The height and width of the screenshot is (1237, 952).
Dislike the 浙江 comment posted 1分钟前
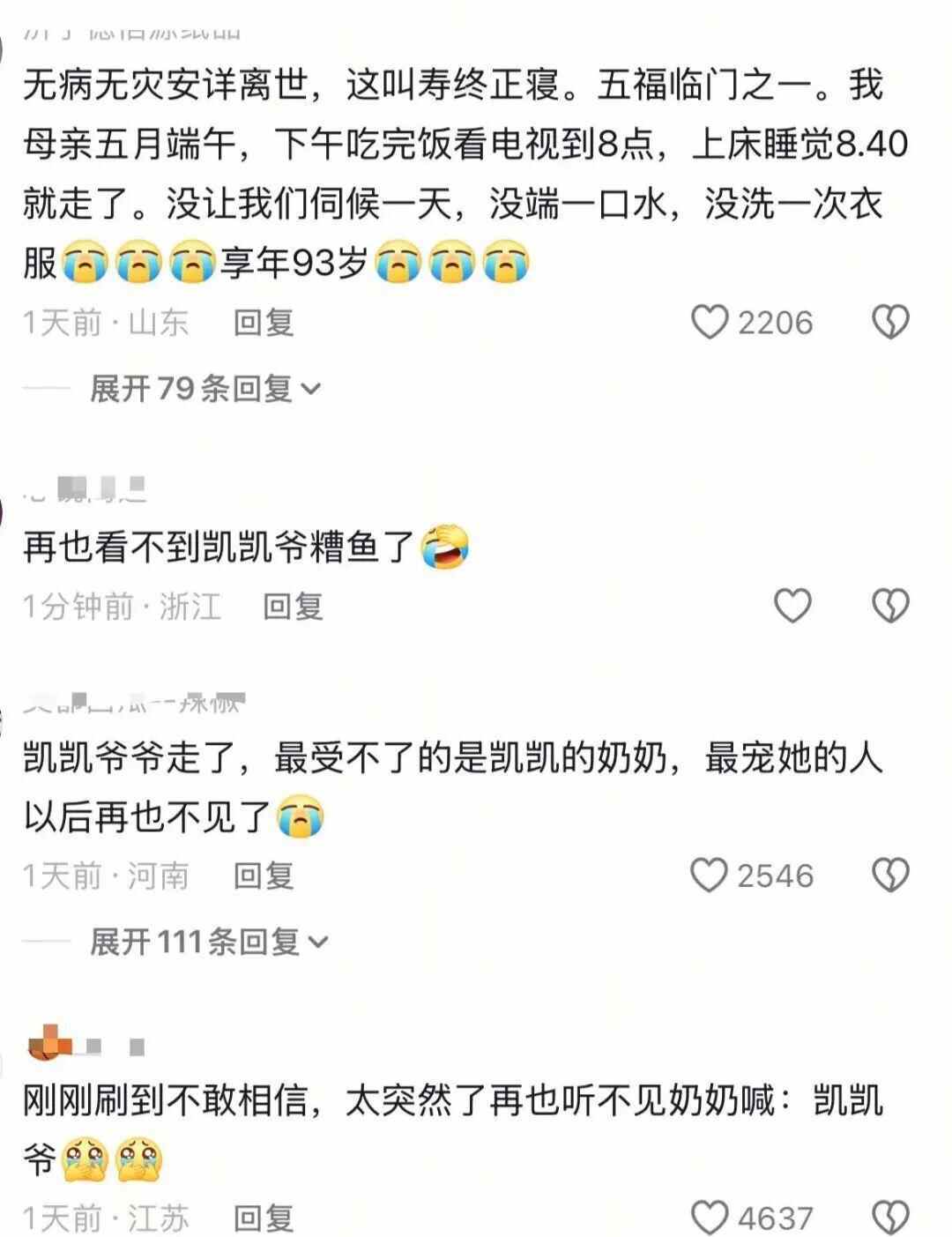890,606
